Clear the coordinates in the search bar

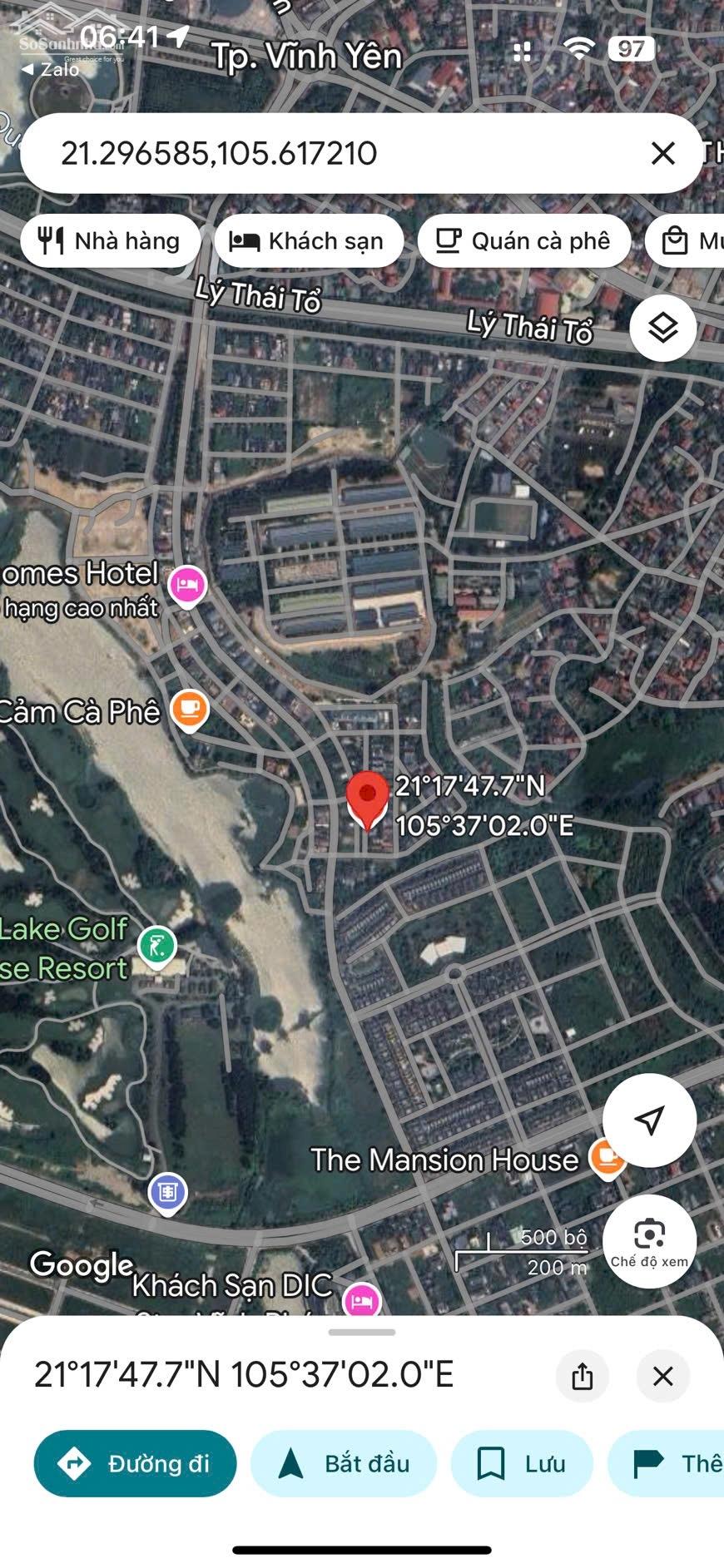[662, 153]
